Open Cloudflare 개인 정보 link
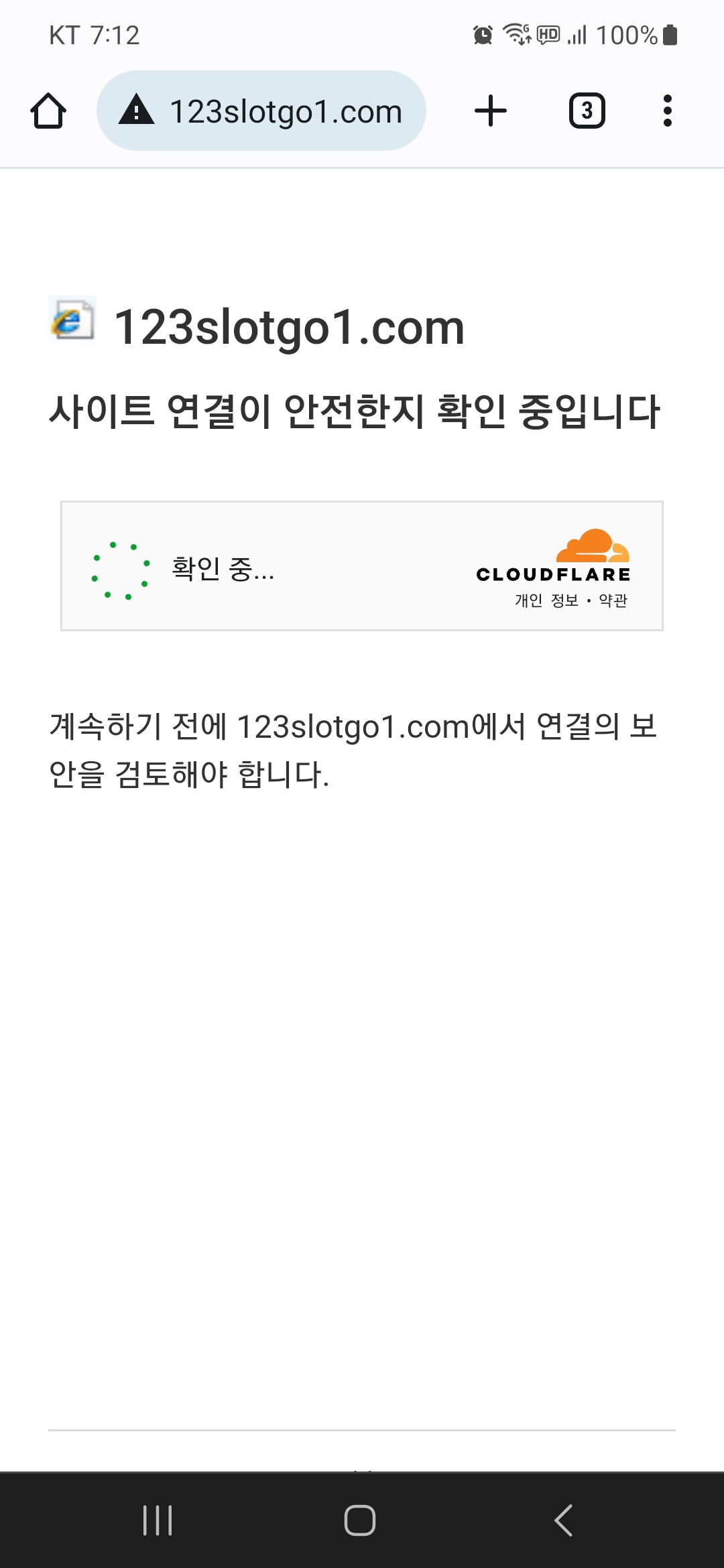 546,600
